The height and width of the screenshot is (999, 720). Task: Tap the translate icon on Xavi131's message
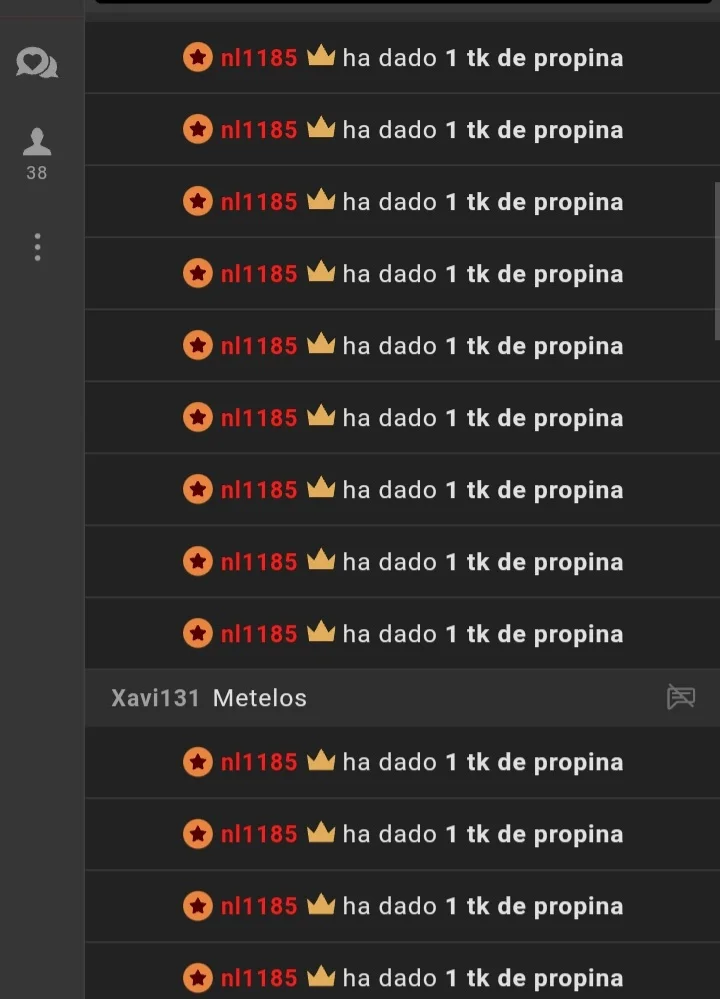click(x=681, y=697)
